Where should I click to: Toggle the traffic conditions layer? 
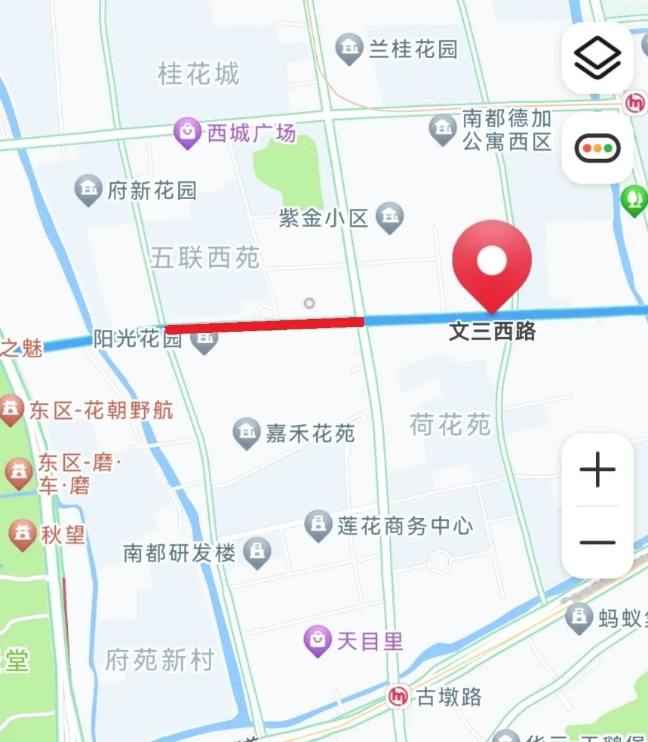[597, 149]
